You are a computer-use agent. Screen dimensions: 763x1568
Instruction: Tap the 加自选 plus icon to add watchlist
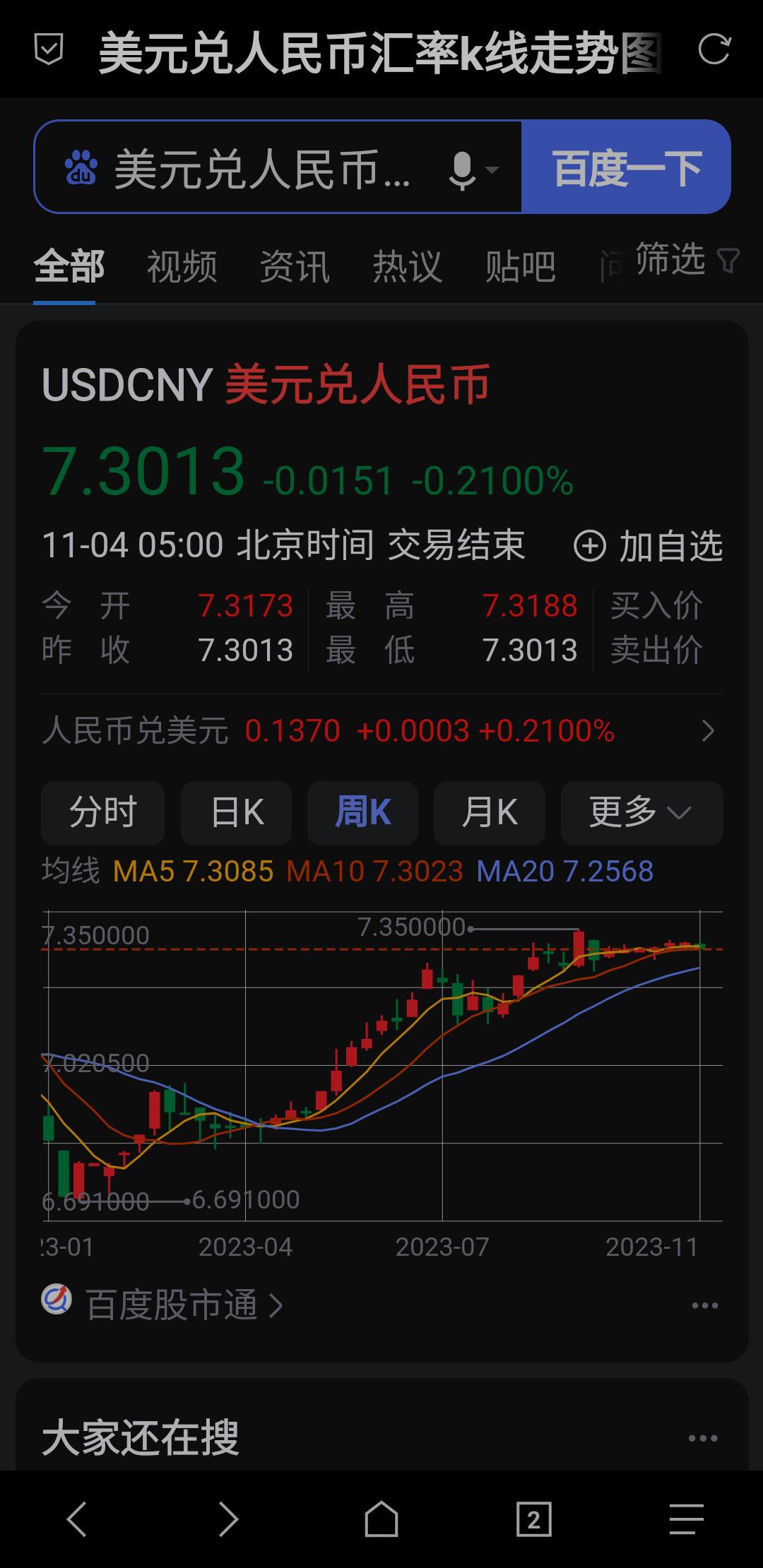tap(591, 545)
